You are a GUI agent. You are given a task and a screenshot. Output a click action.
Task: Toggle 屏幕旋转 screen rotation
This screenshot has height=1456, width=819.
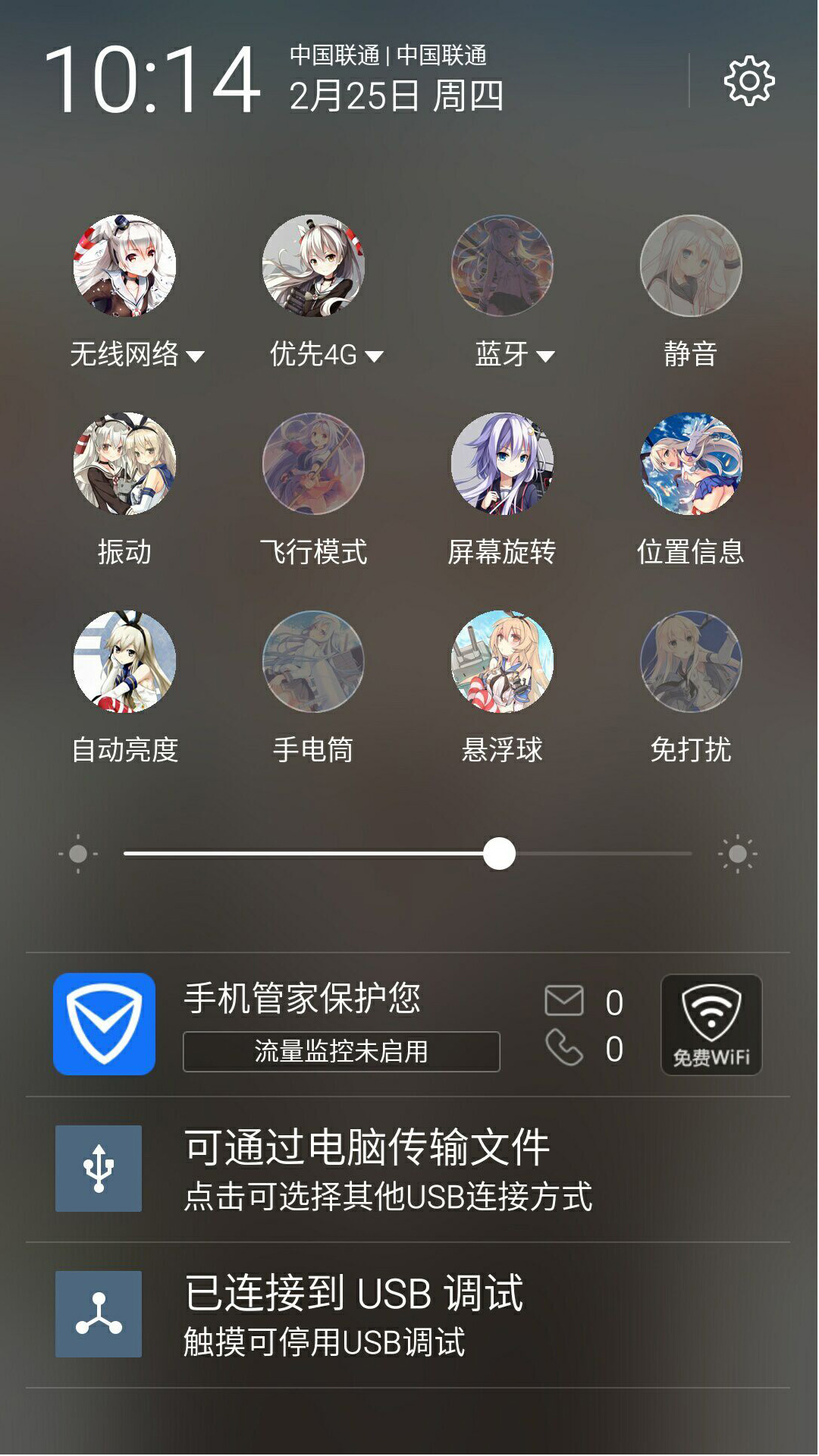(x=502, y=464)
